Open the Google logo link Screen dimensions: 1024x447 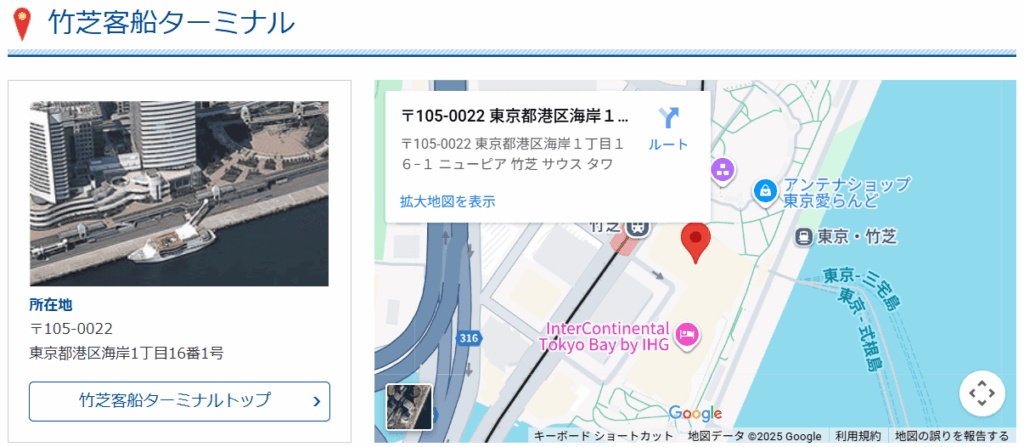coord(695,414)
